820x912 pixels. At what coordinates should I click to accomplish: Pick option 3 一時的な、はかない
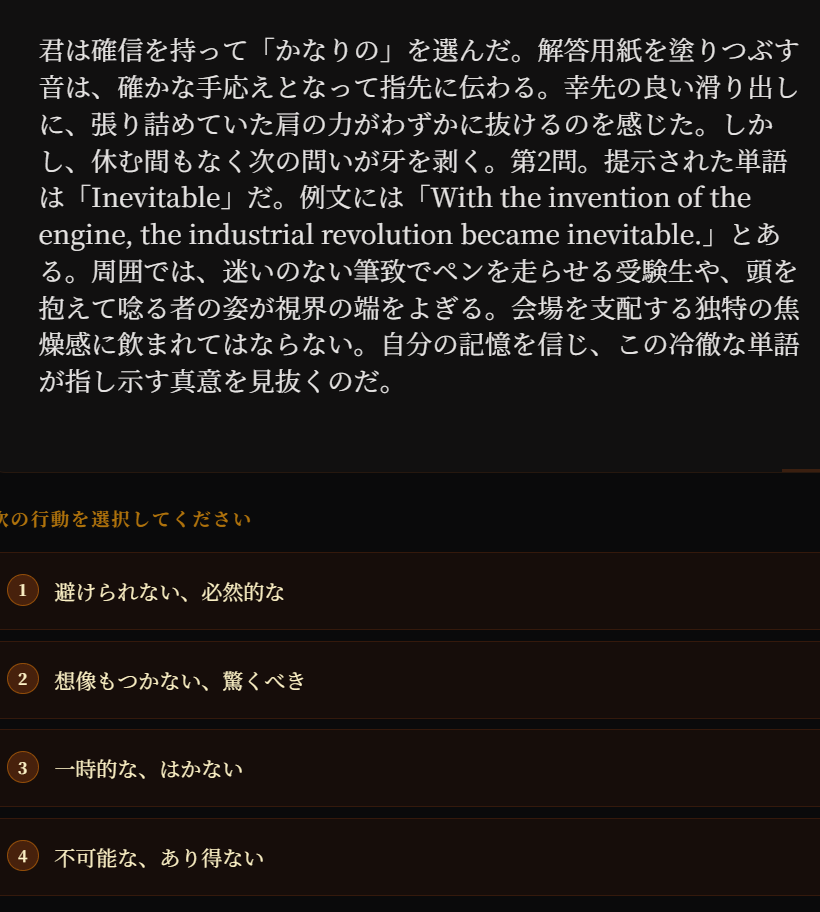[149, 769]
